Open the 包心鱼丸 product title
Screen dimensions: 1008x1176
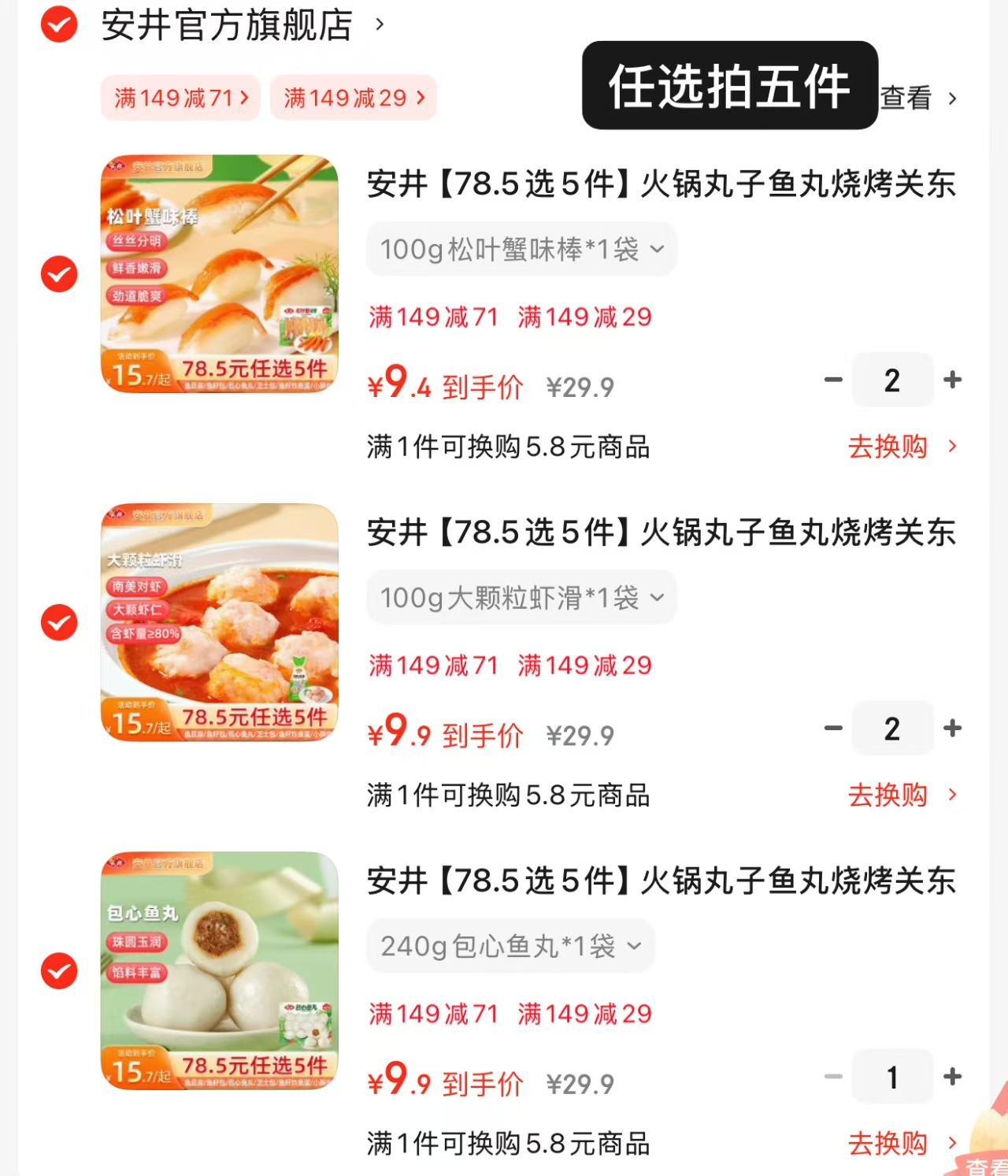point(661,883)
